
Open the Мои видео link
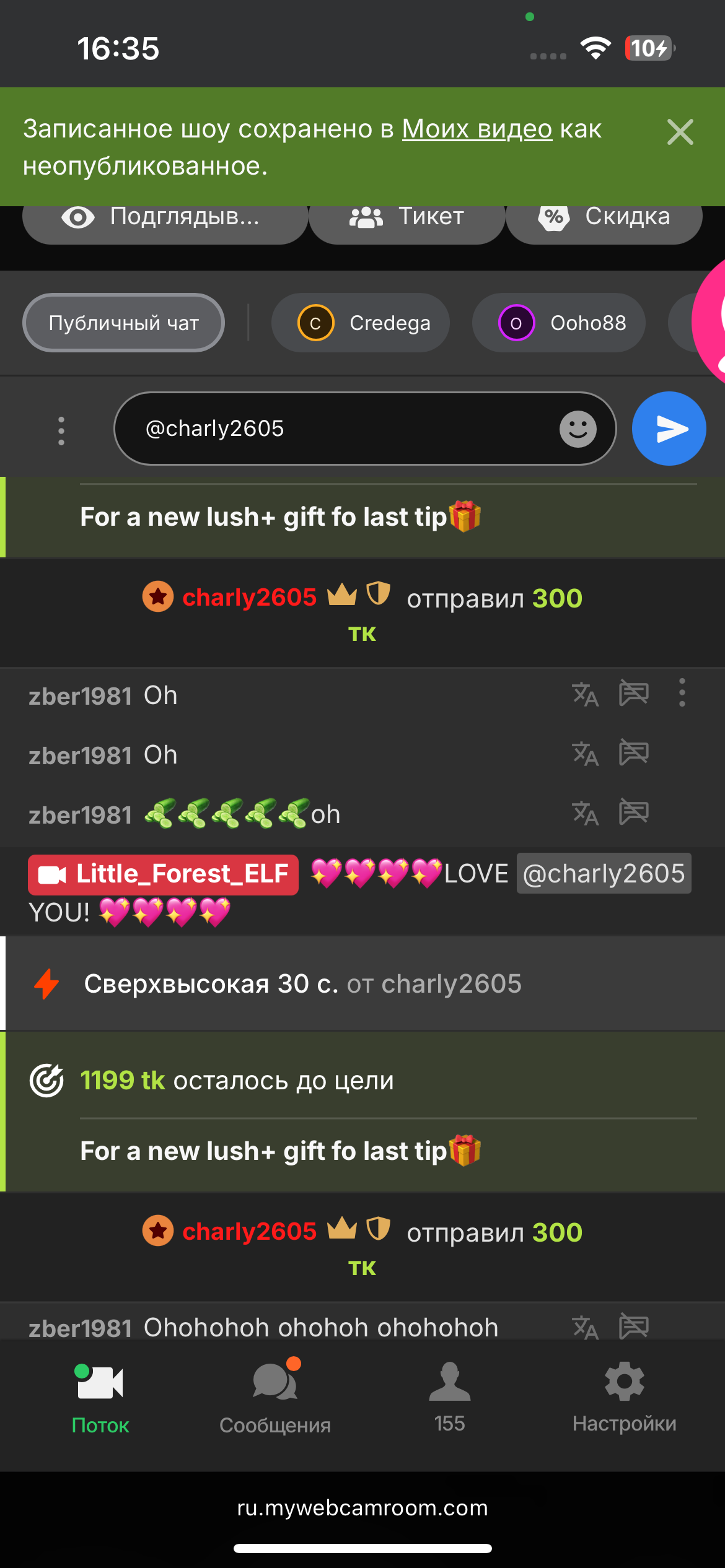coord(477,129)
